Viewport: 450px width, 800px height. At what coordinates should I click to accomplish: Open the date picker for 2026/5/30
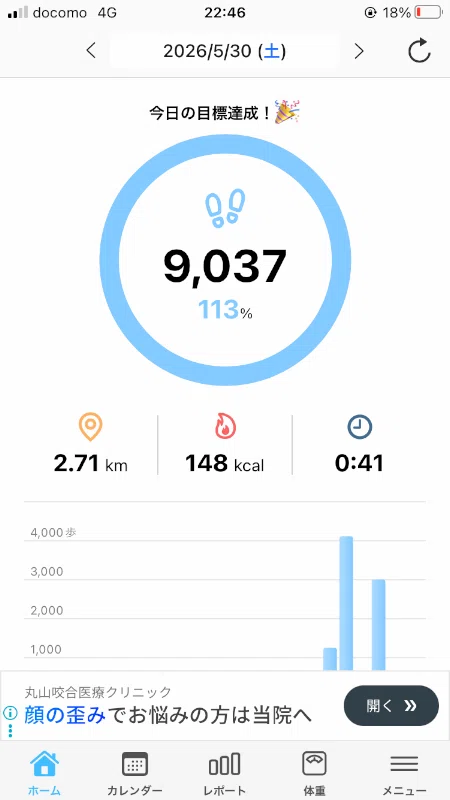coord(224,51)
